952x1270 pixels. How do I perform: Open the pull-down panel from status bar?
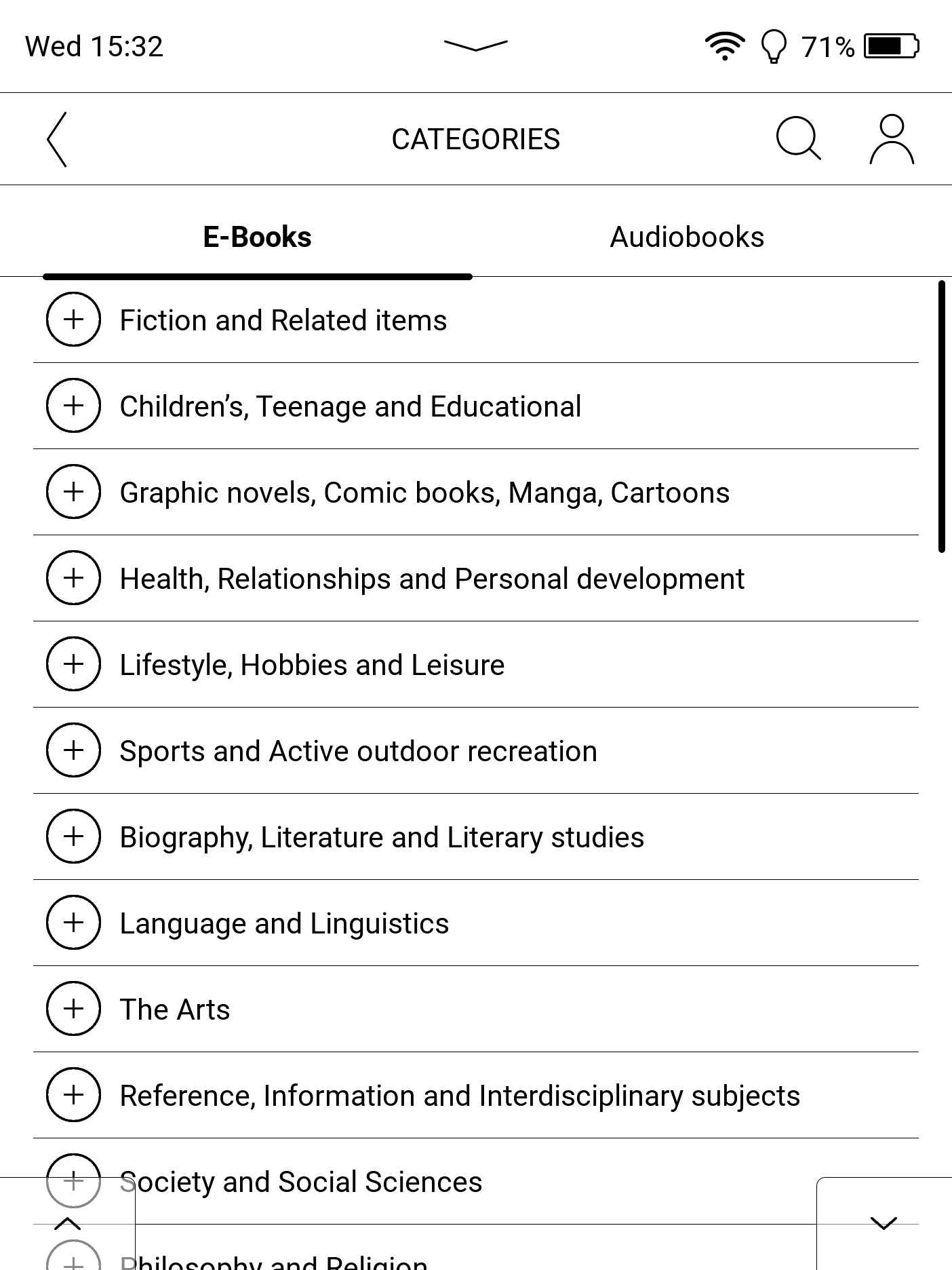[475, 45]
